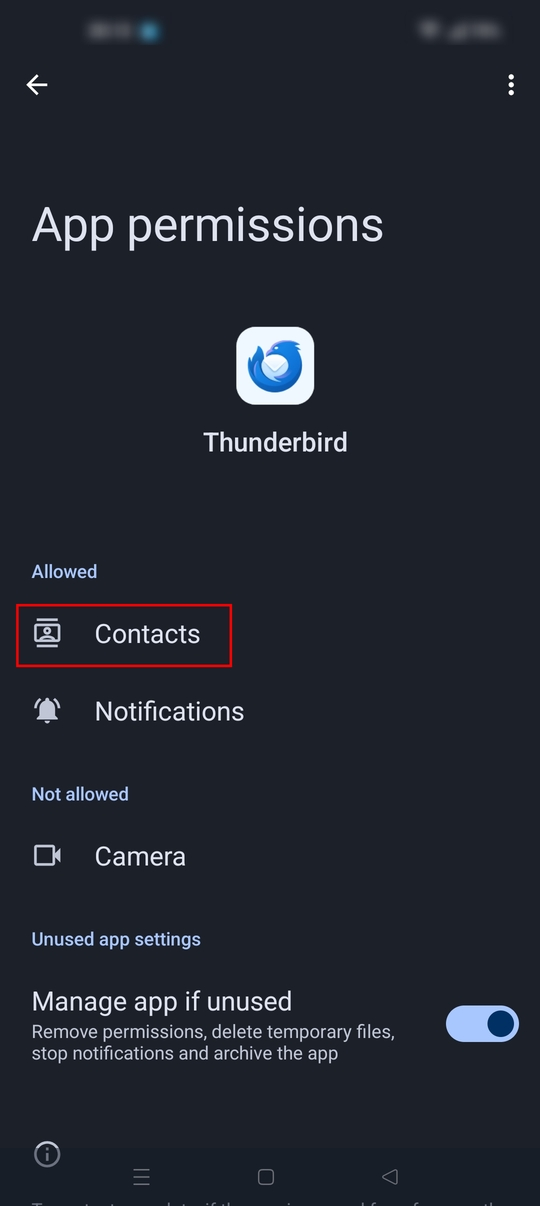This screenshot has height=1206, width=540.
Task: Toggle Manage app if unused
Action: [482, 1024]
